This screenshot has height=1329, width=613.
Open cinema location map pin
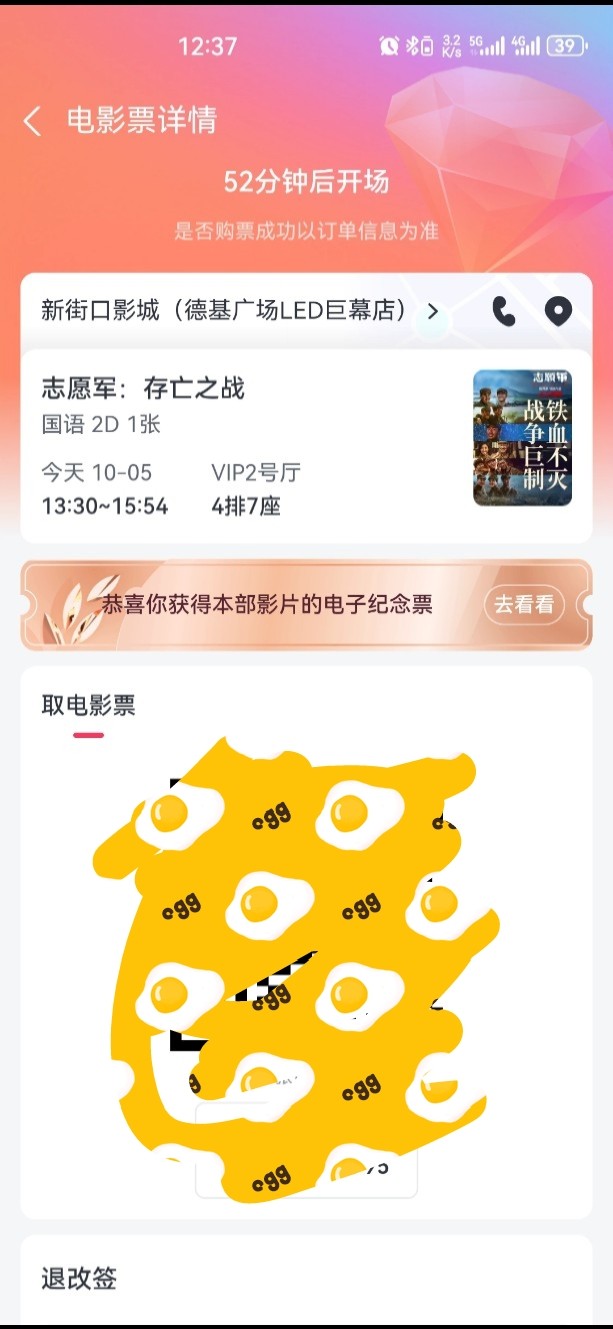click(x=558, y=311)
